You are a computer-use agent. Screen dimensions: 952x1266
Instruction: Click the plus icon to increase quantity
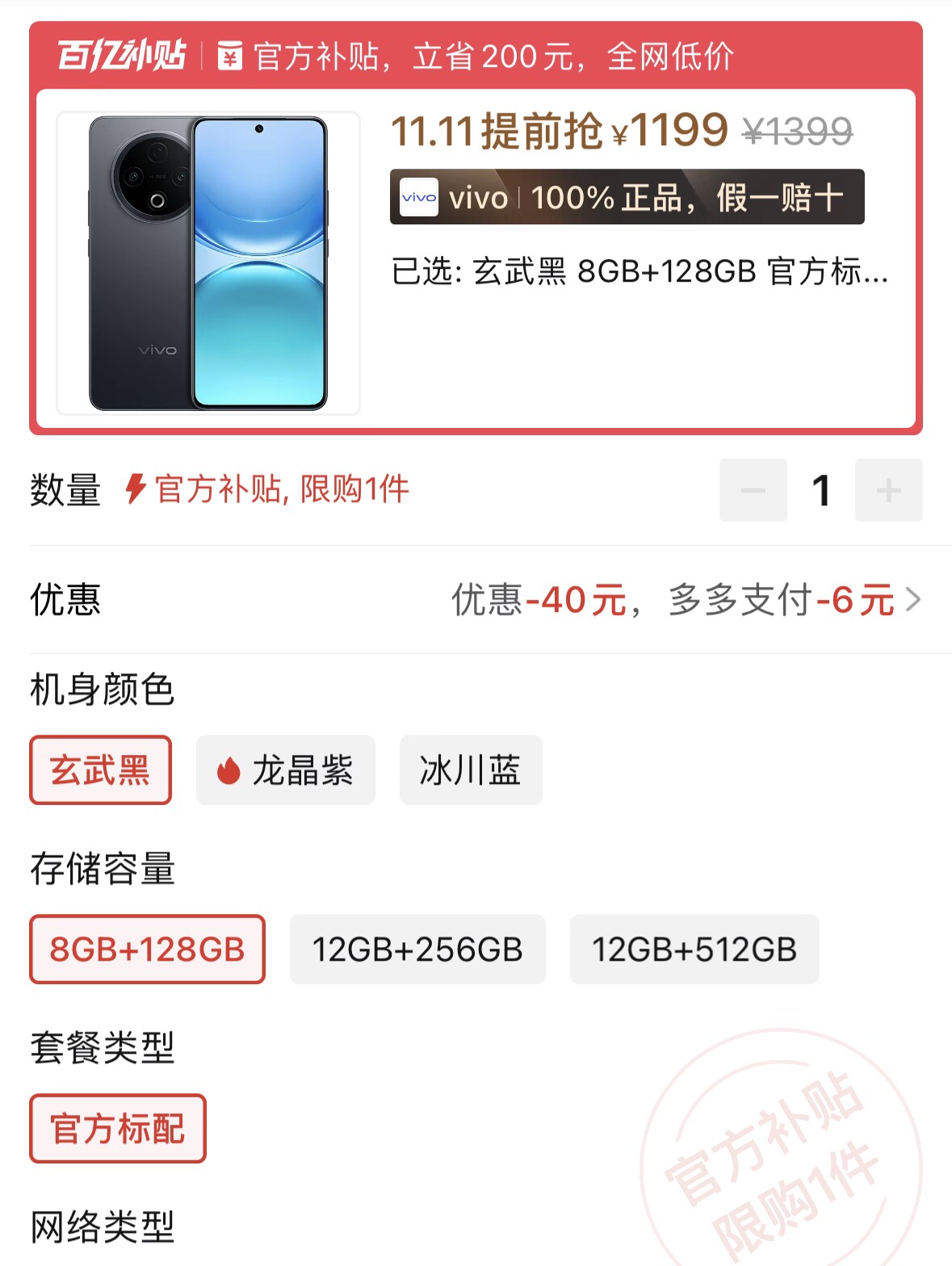[x=888, y=489]
